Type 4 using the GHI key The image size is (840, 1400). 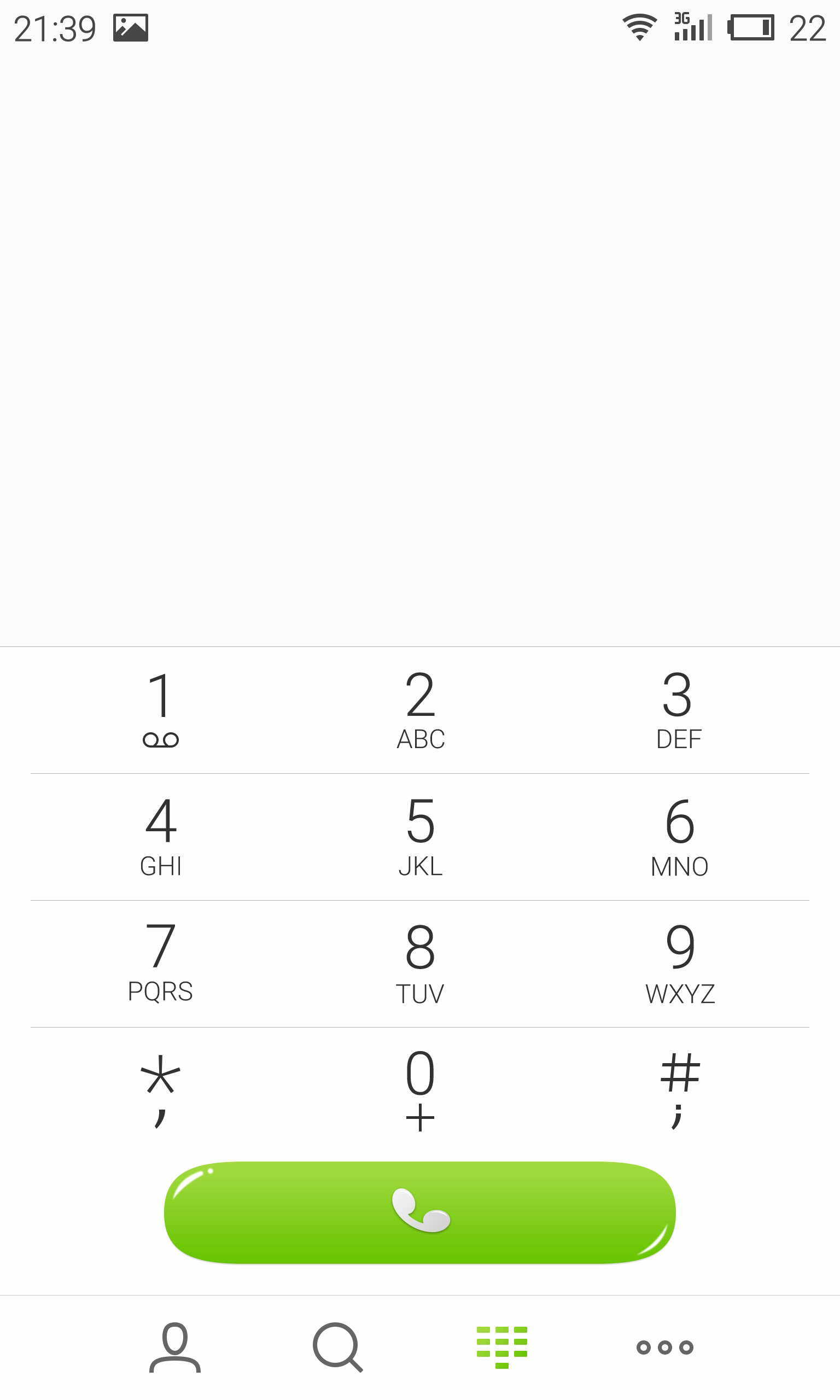pos(161,836)
